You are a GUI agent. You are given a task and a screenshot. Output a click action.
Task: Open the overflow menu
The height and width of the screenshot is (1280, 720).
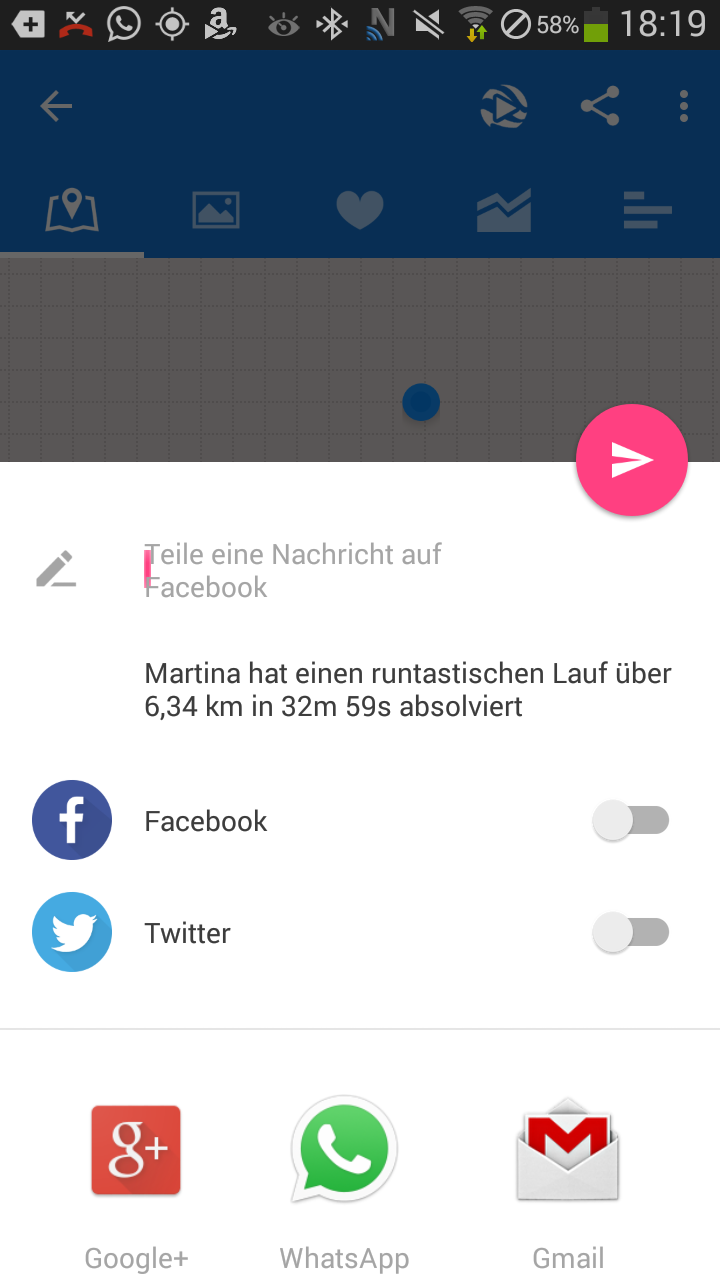(x=684, y=106)
